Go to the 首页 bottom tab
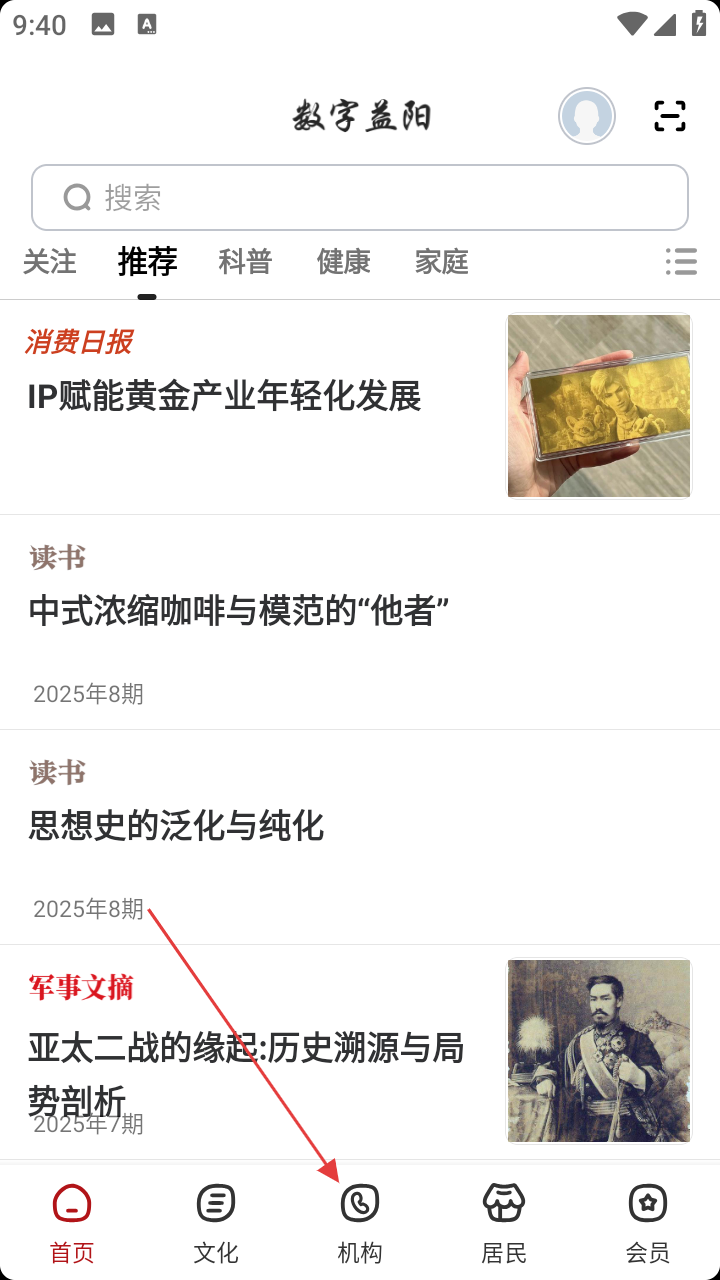Screen dimensions: 720x1280 (x=72, y=1222)
